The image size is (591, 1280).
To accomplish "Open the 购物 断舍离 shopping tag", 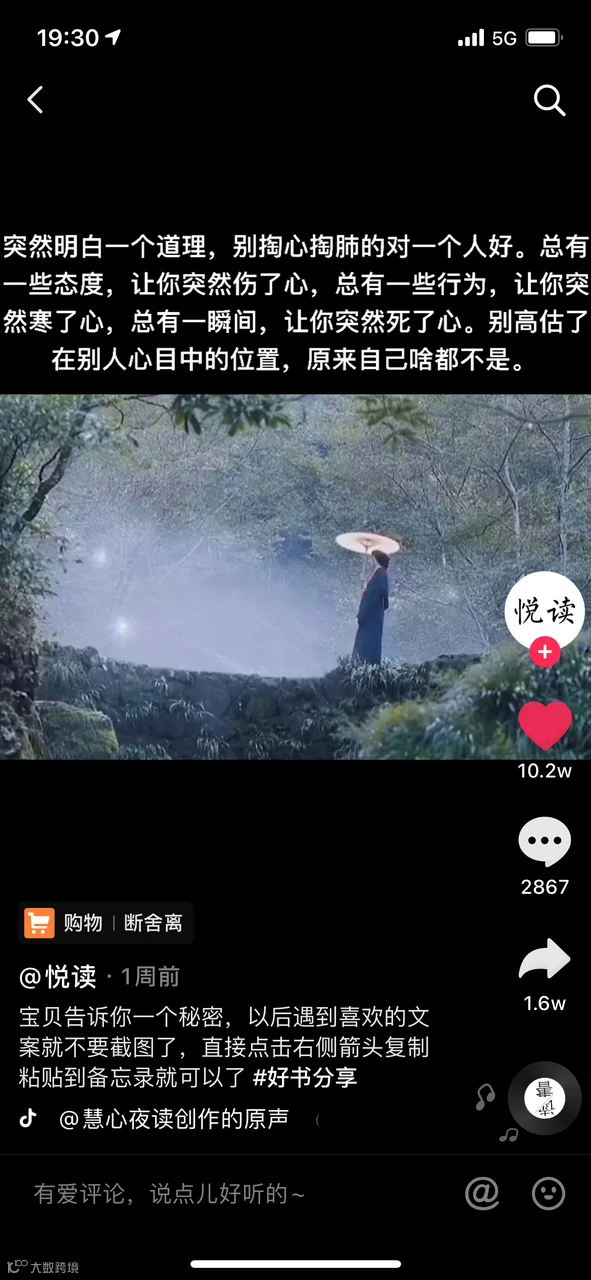I will click(106, 923).
